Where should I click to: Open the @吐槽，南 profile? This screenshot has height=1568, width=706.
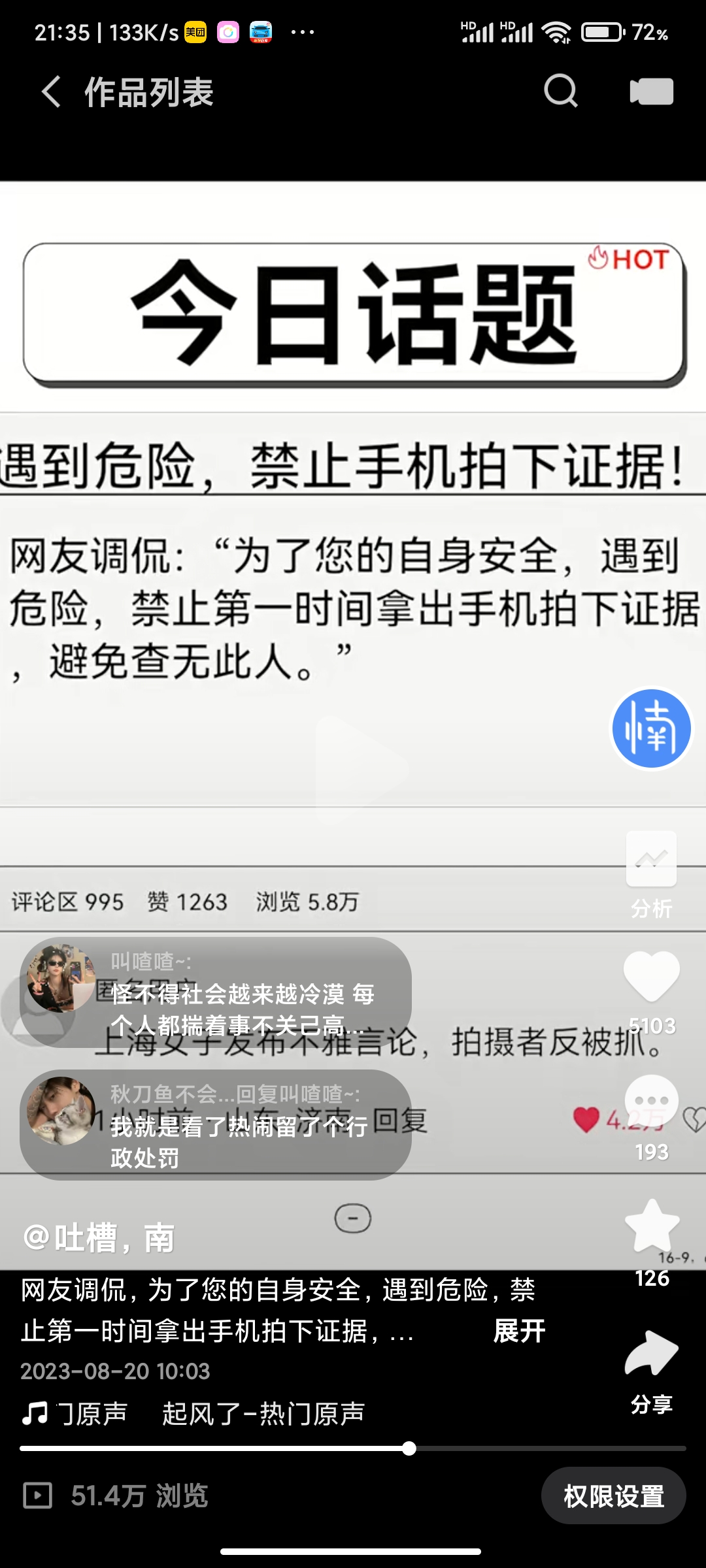pyautogui.click(x=98, y=1237)
